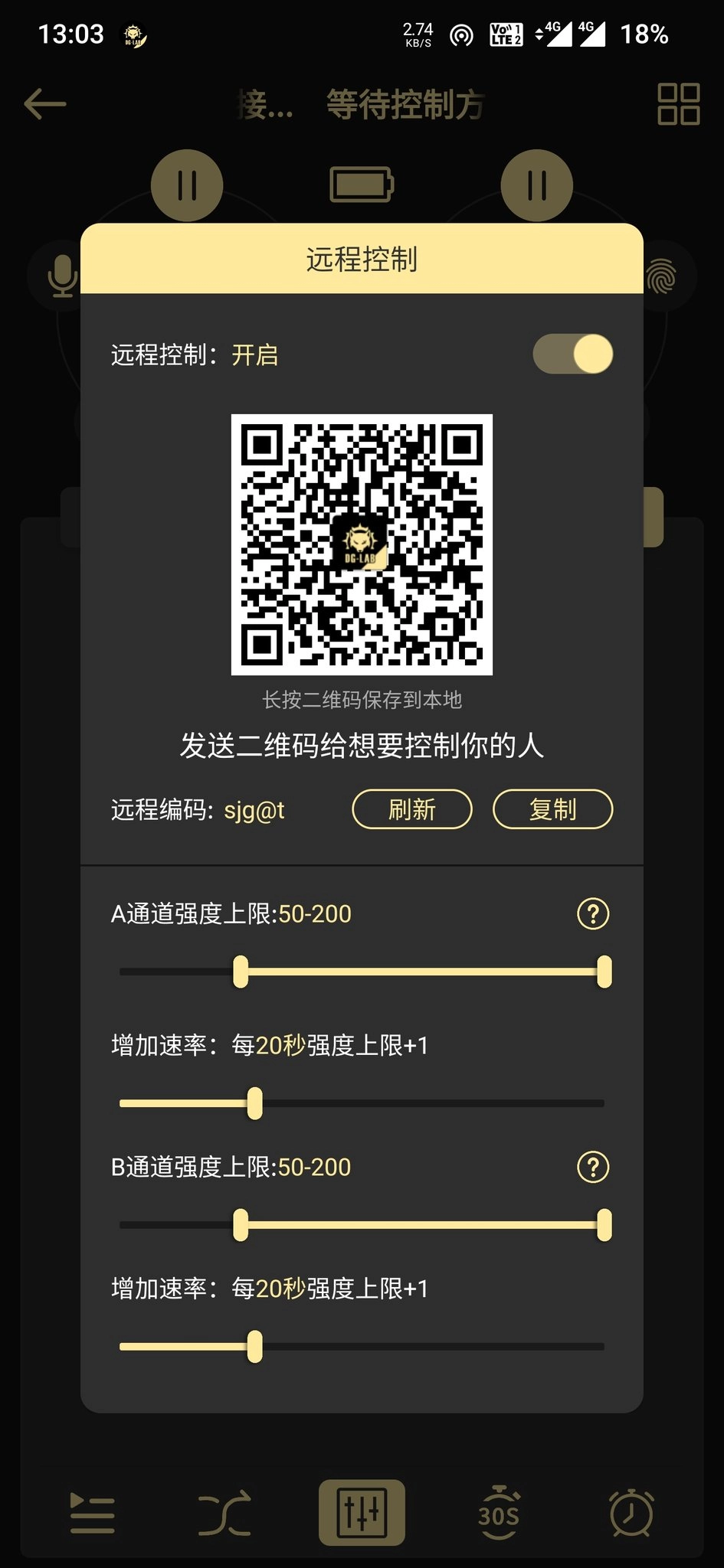The height and width of the screenshot is (1568, 724).
Task: Tap the 30S timer icon
Action: 499,1513
